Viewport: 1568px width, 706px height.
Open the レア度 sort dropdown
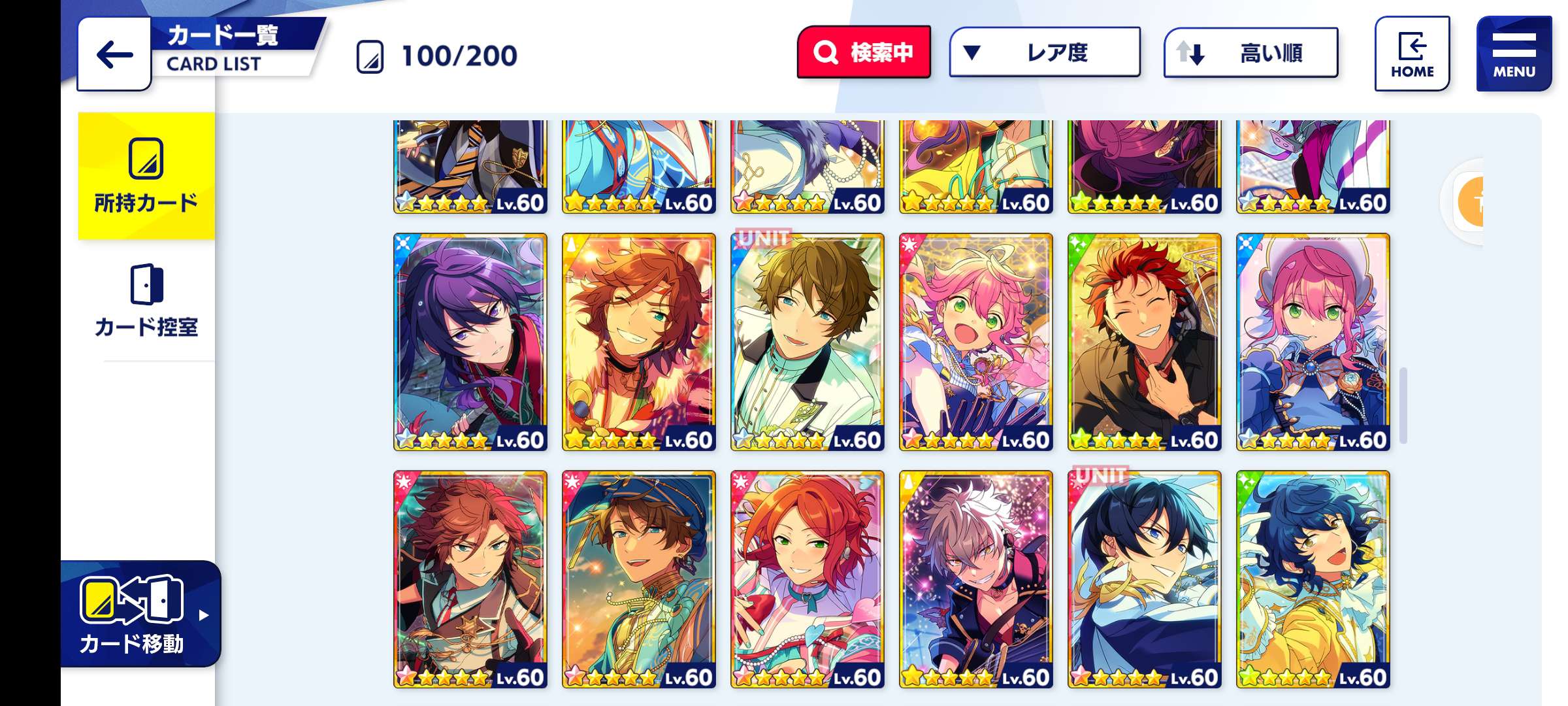pos(1044,52)
